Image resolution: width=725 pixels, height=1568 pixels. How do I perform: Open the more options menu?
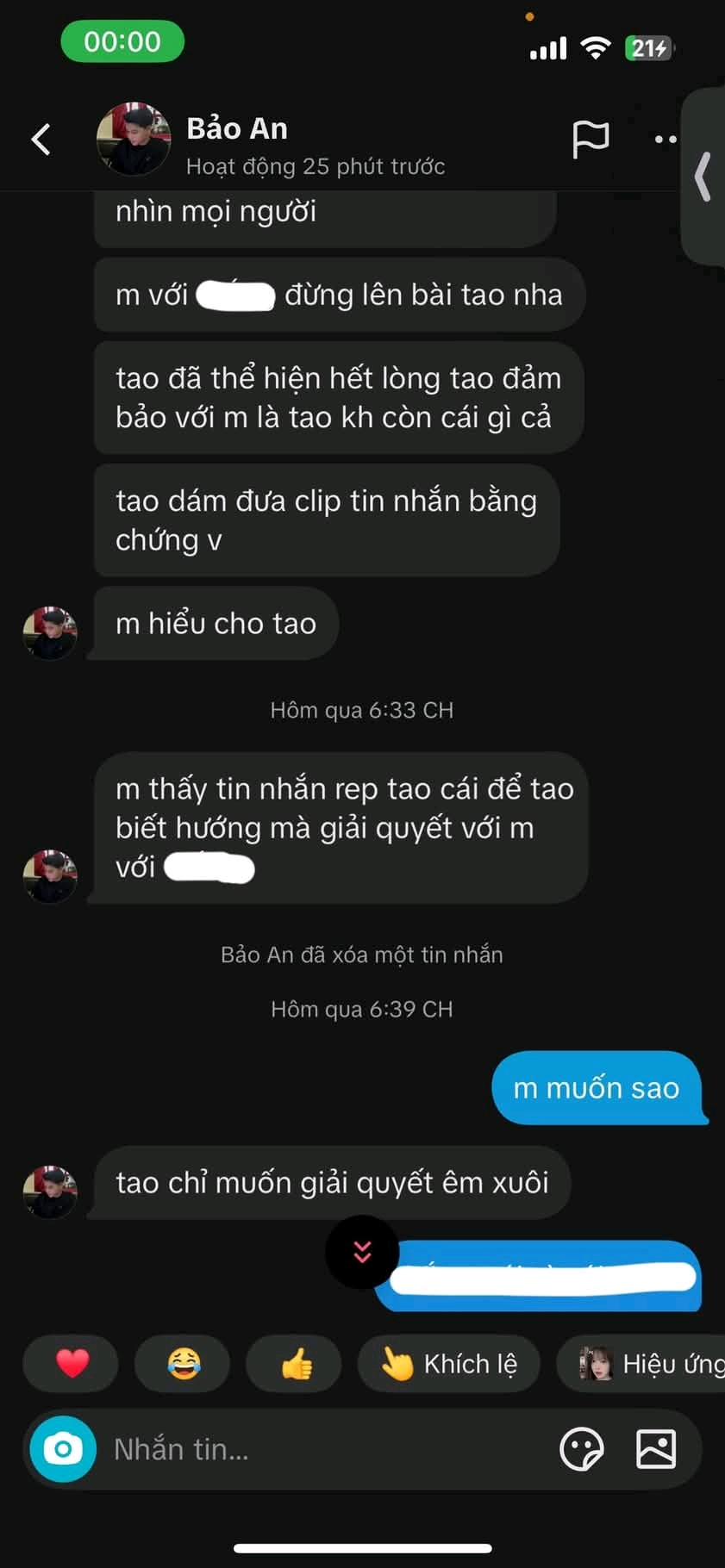[x=665, y=139]
